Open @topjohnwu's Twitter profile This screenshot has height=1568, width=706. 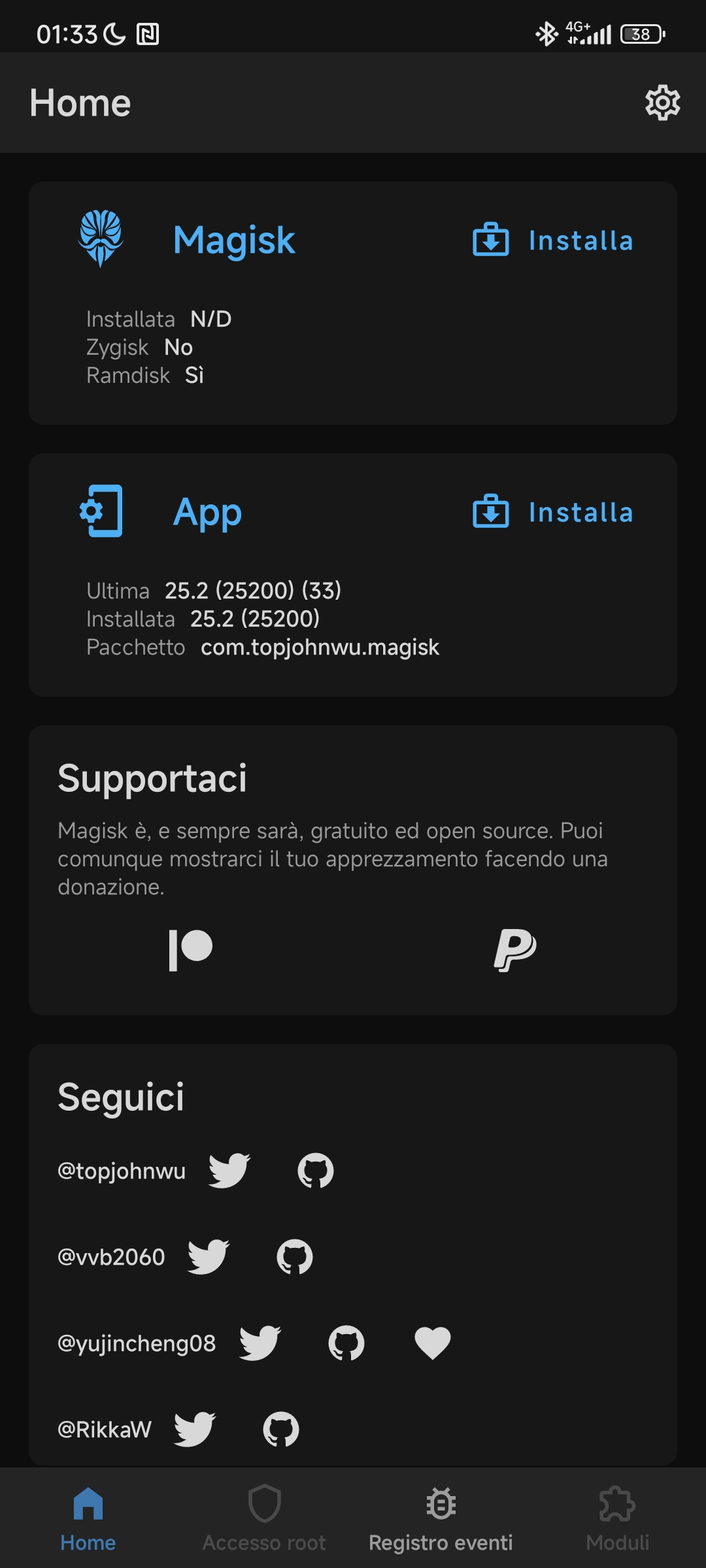229,1170
